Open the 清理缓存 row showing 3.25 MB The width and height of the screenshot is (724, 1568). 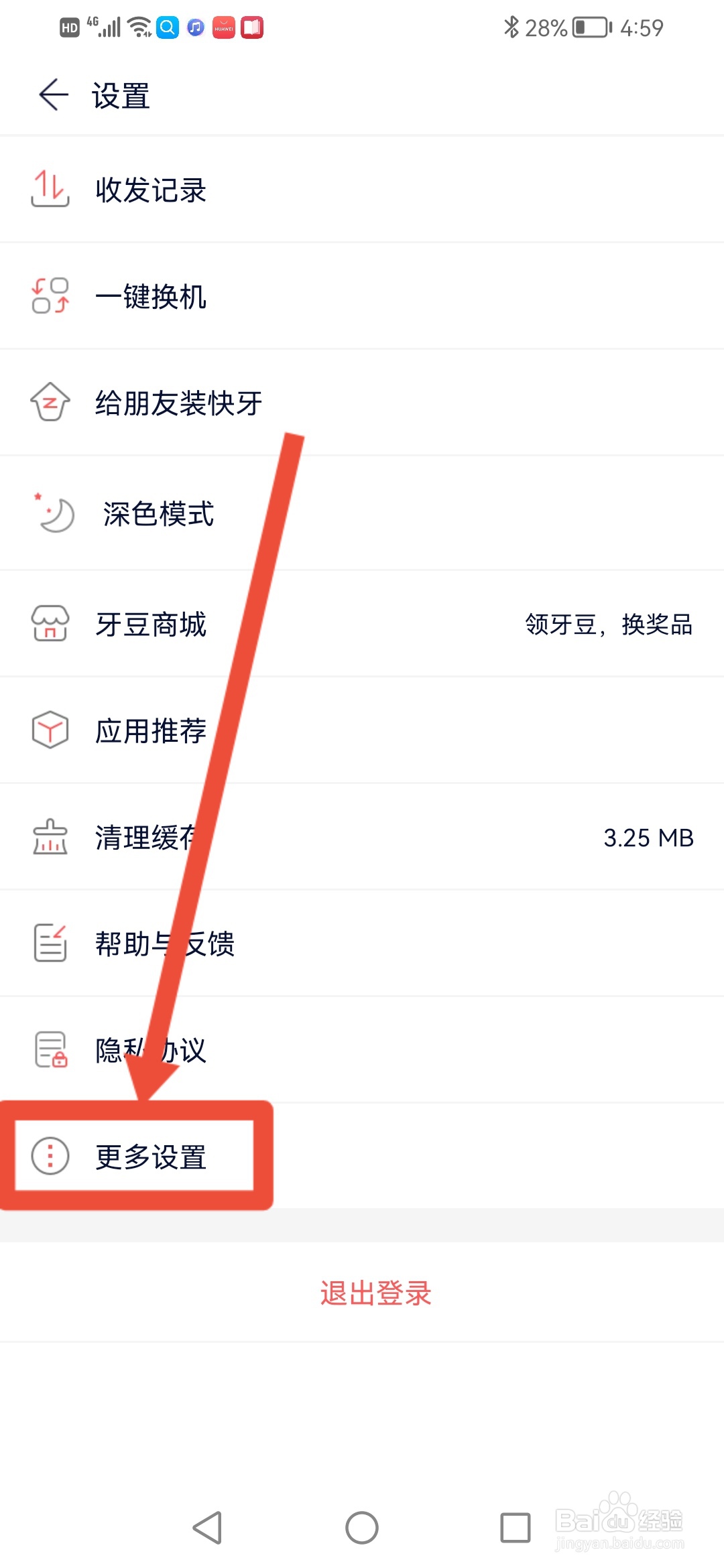point(362,838)
